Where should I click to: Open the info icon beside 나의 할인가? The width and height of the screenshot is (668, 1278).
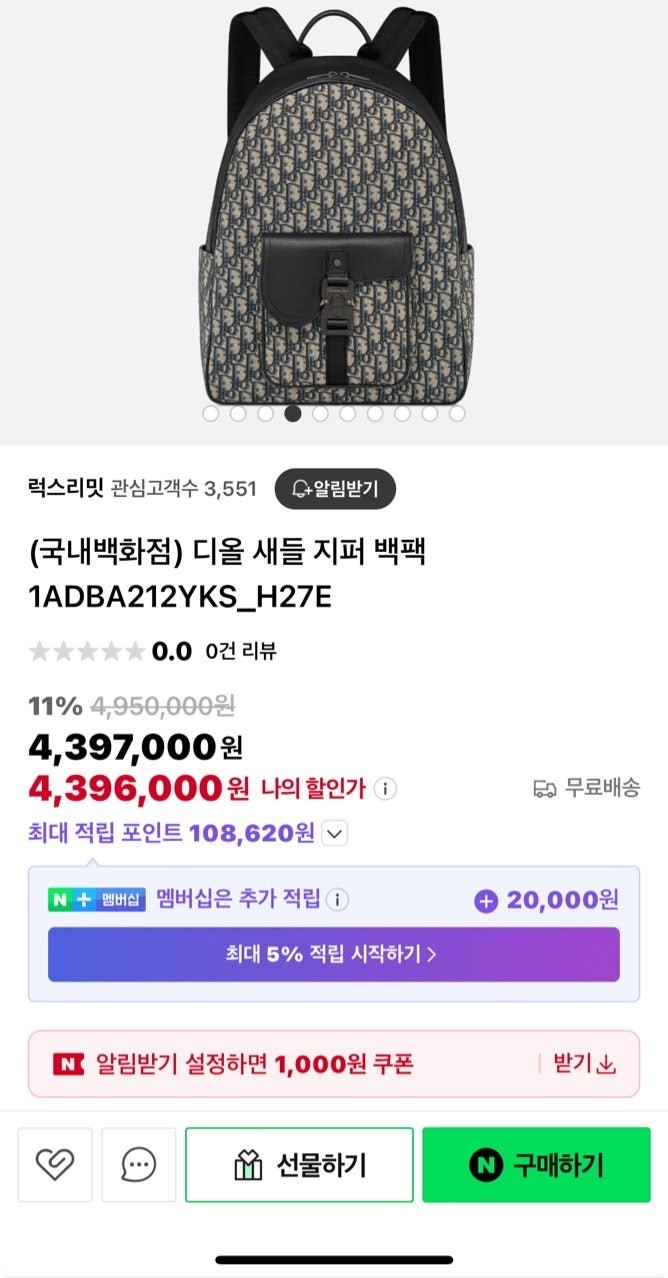click(x=385, y=789)
